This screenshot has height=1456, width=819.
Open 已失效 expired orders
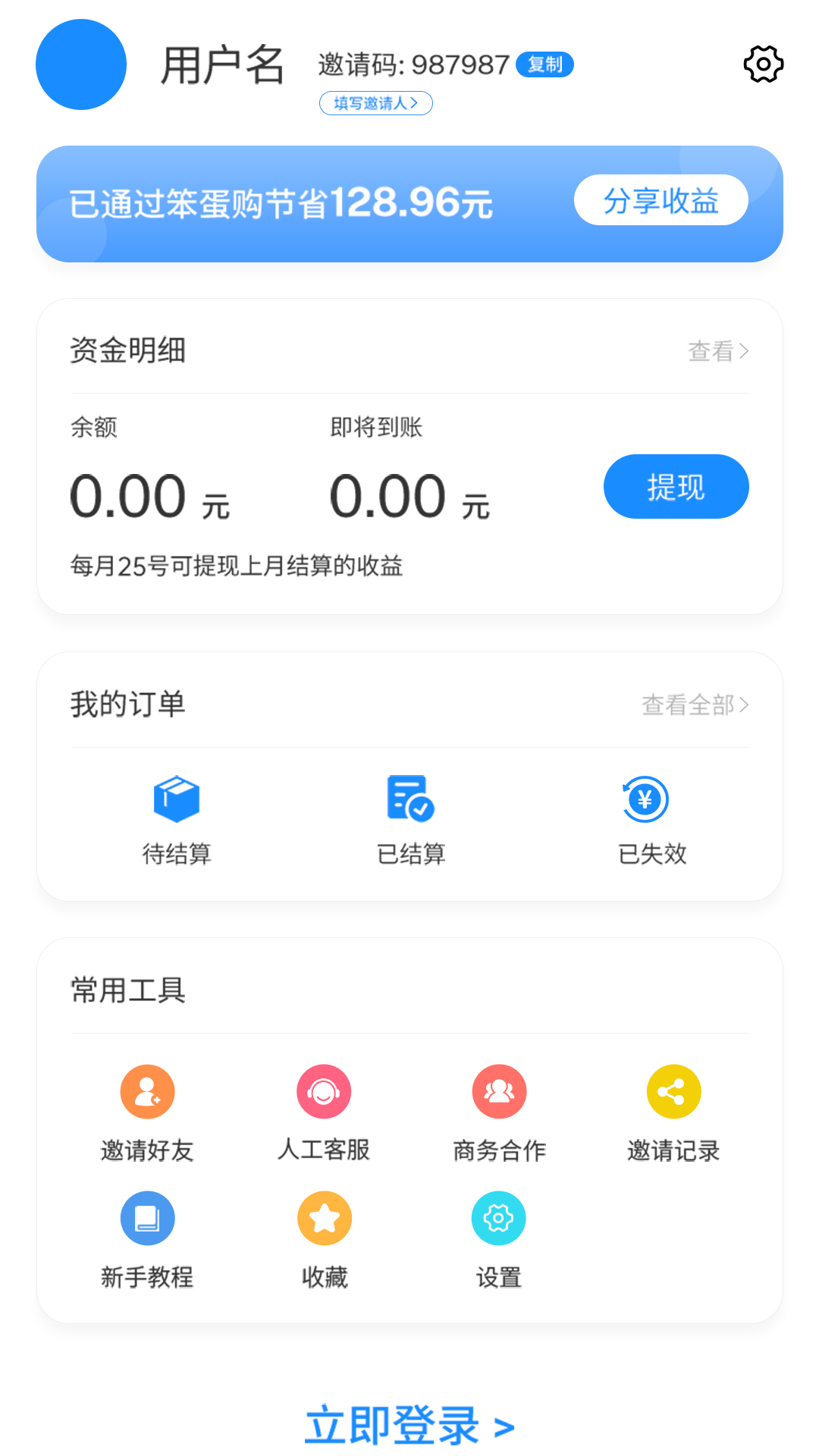[x=651, y=819]
